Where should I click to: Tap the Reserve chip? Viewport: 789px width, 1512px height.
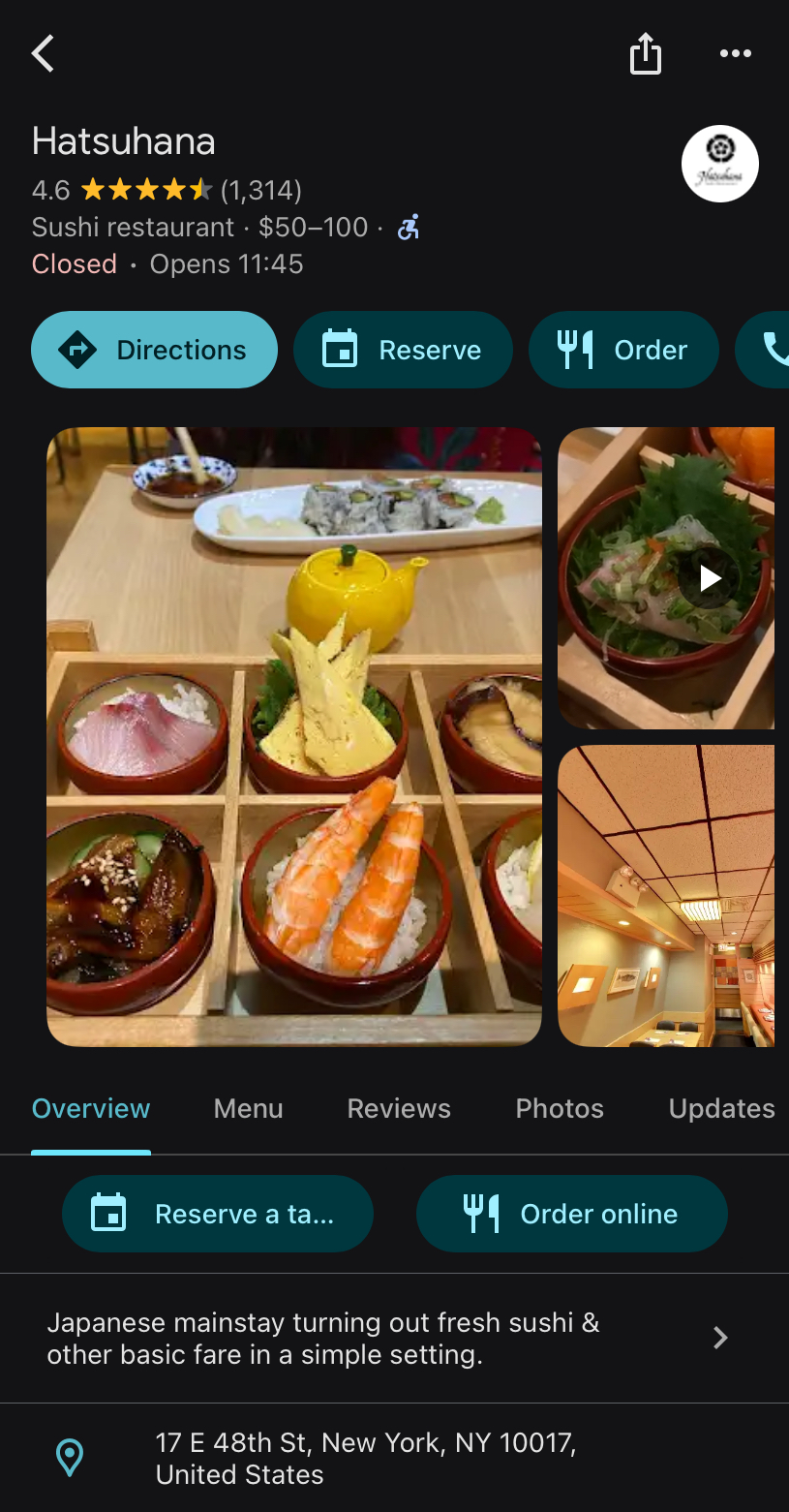(x=403, y=350)
